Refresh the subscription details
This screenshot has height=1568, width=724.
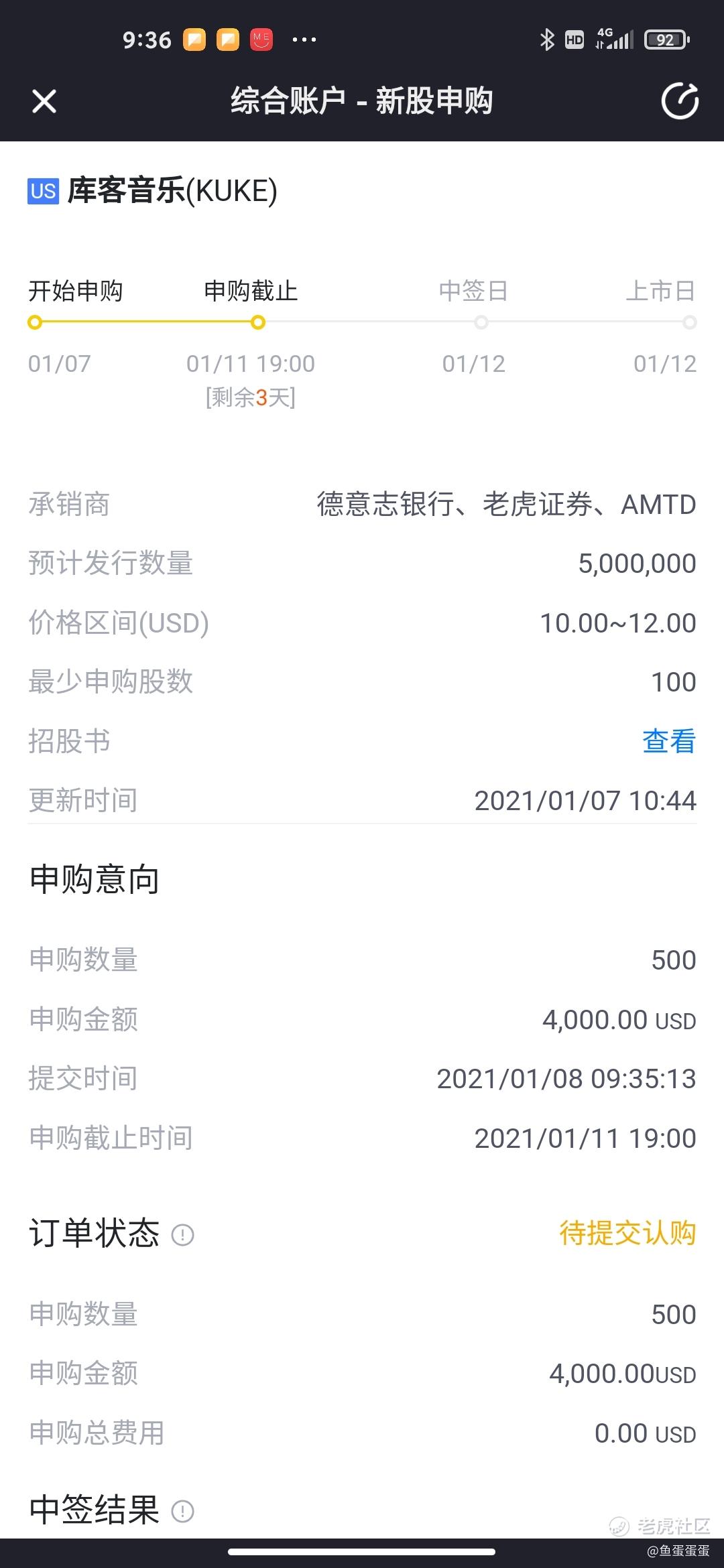(x=680, y=101)
